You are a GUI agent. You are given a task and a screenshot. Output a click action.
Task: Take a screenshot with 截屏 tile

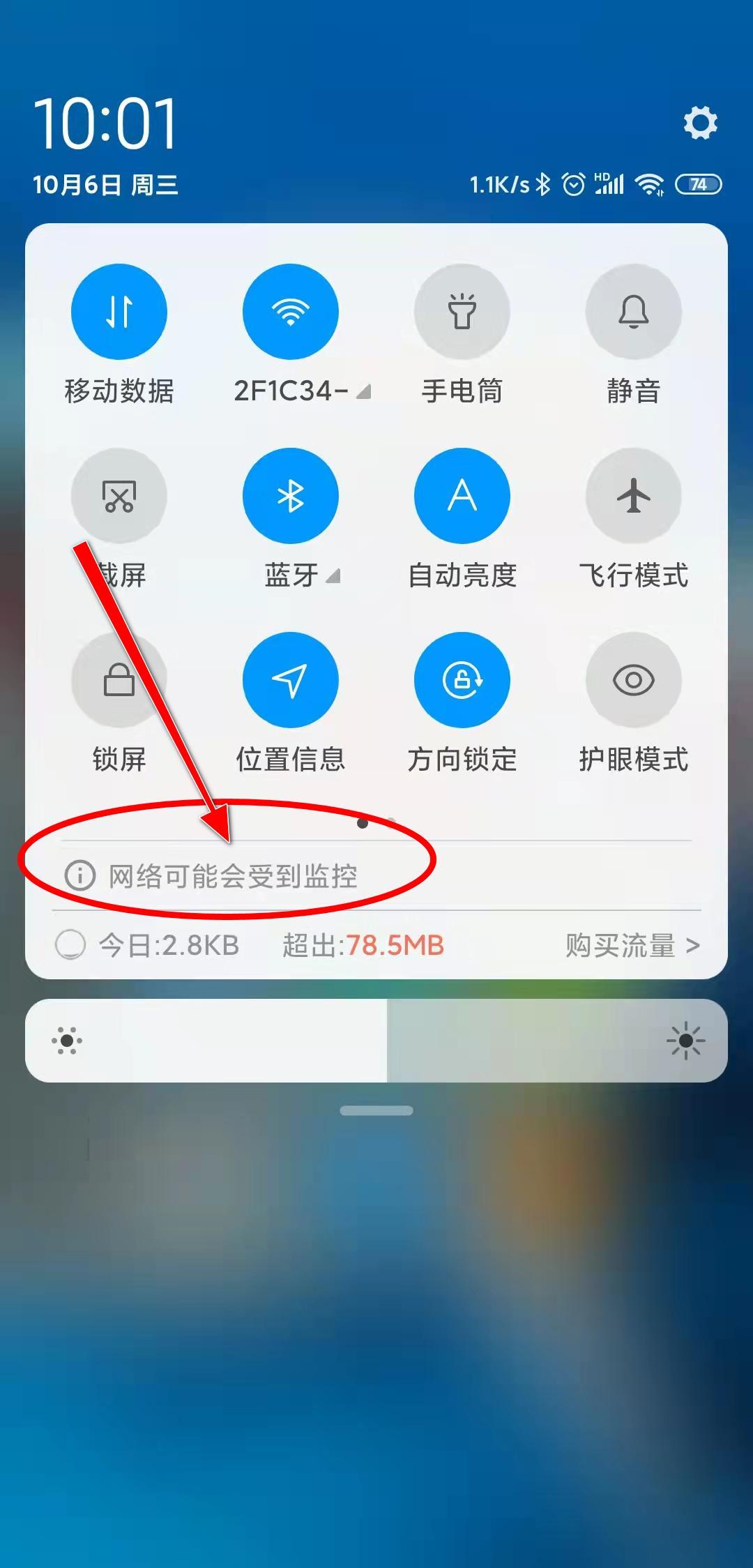click(x=119, y=496)
